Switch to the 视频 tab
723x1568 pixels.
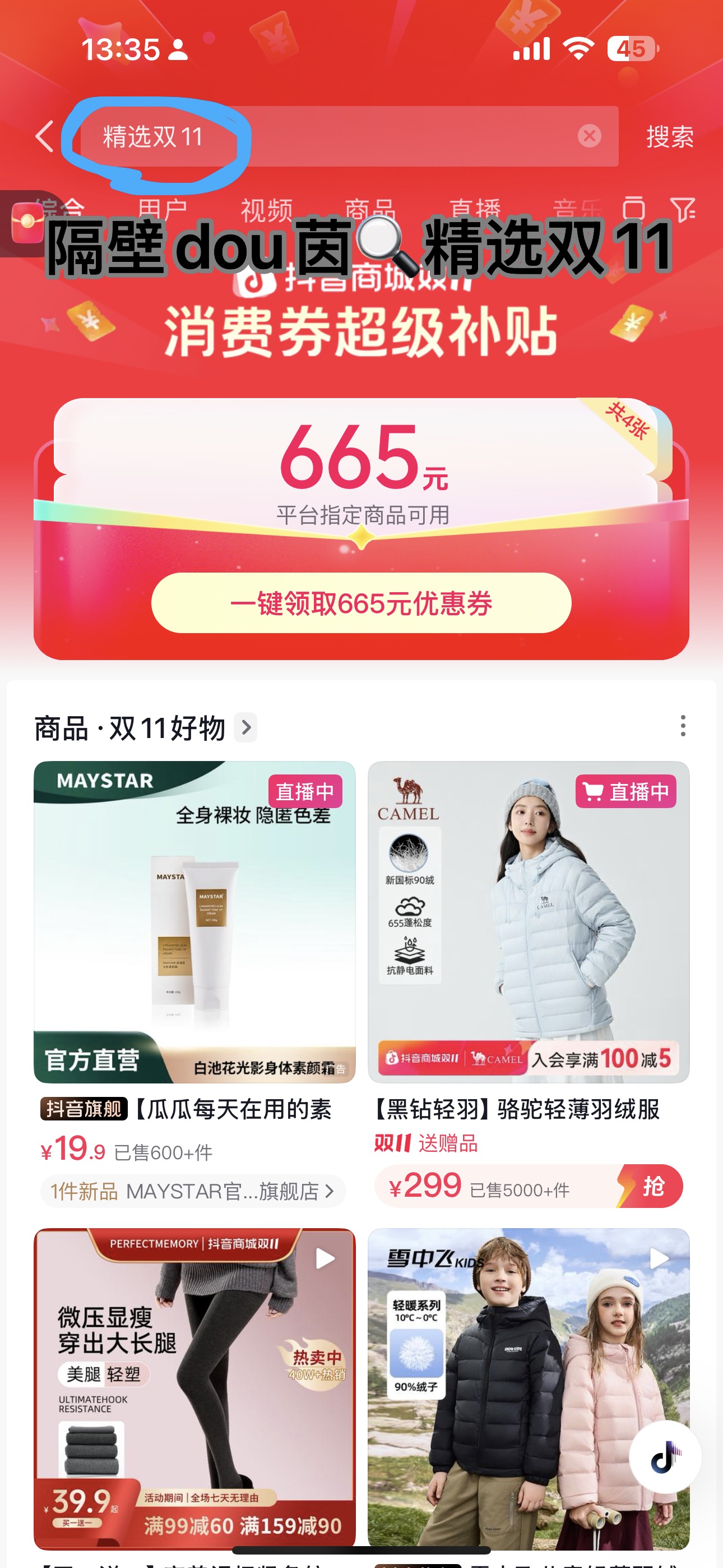pos(267,209)
